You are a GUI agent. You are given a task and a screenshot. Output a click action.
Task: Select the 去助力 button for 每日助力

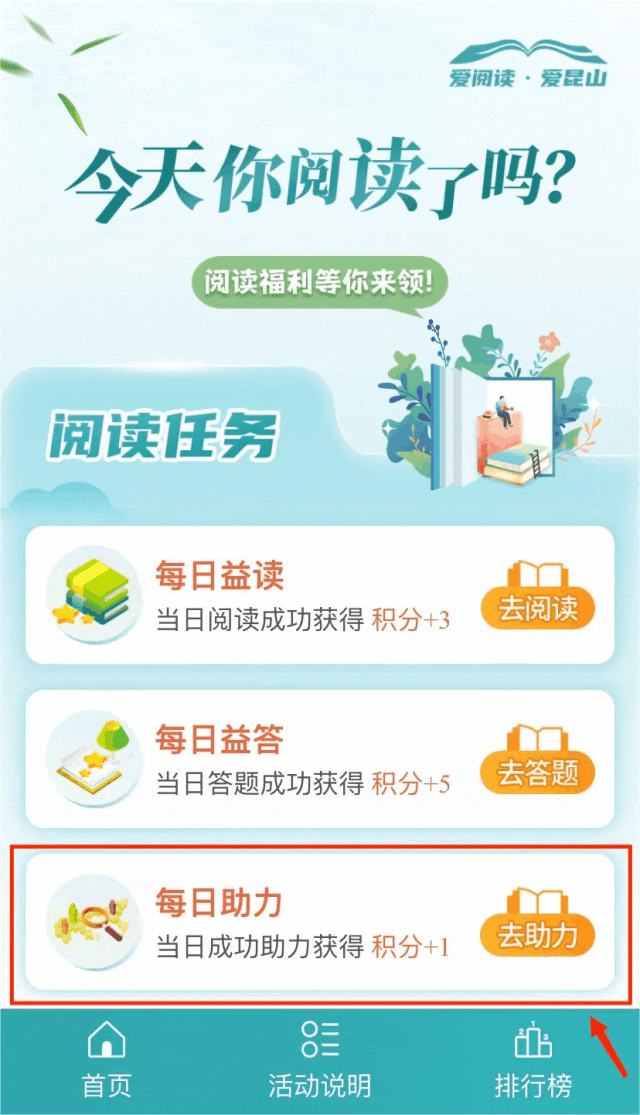click(x=538, y=934)
